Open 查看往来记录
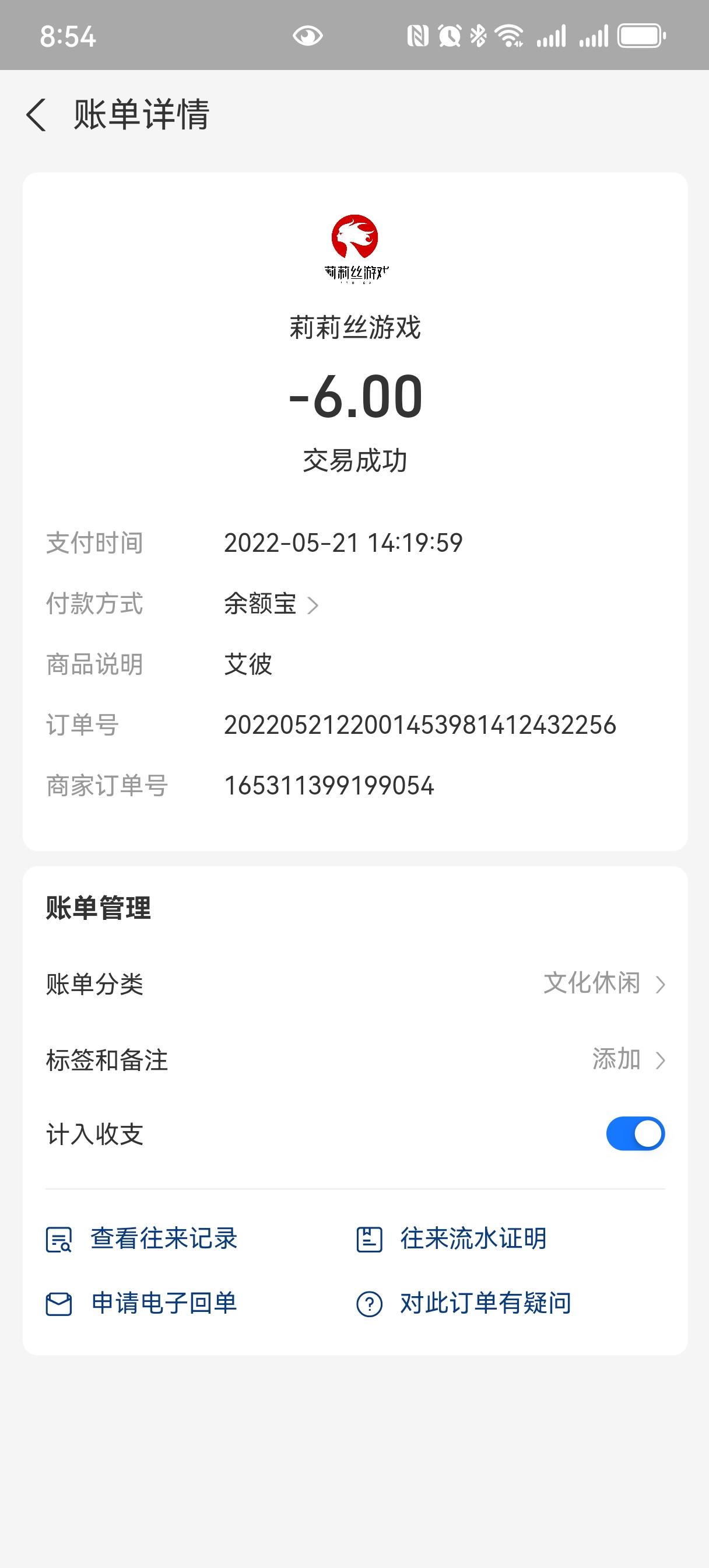Screen dimensions: 709x1568 [x=142, y=1238]
